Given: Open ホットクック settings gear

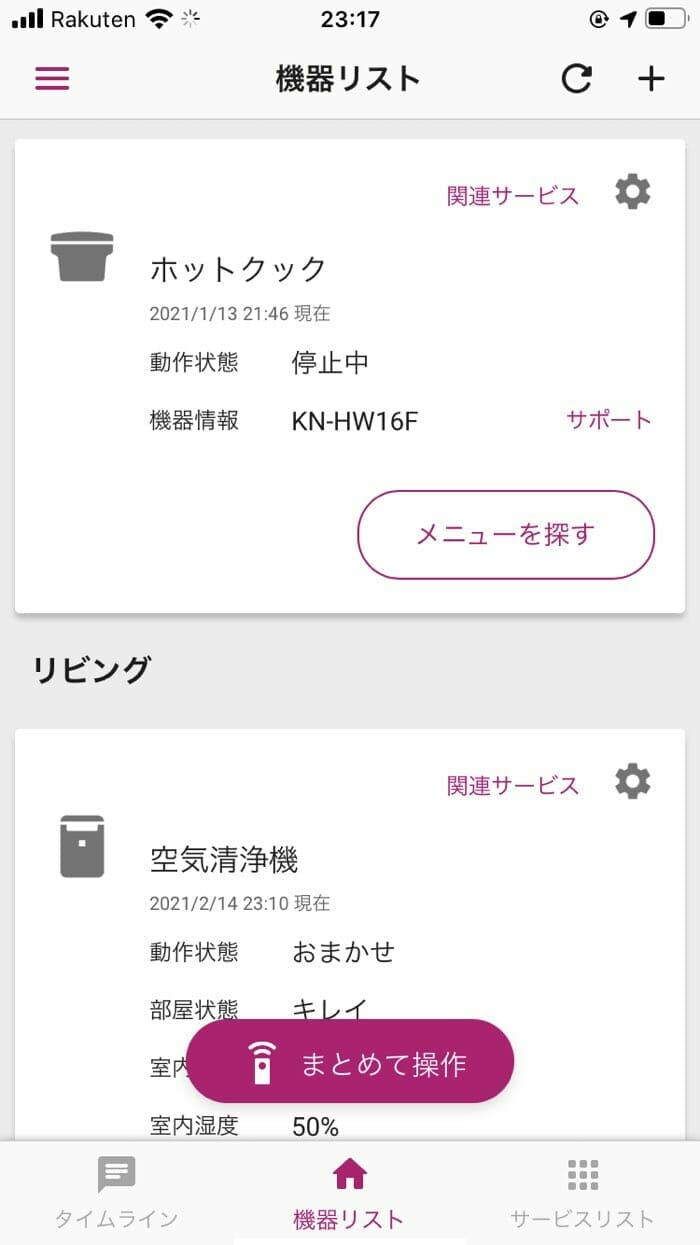Looking at the screenshot, I should pos(632,191).
